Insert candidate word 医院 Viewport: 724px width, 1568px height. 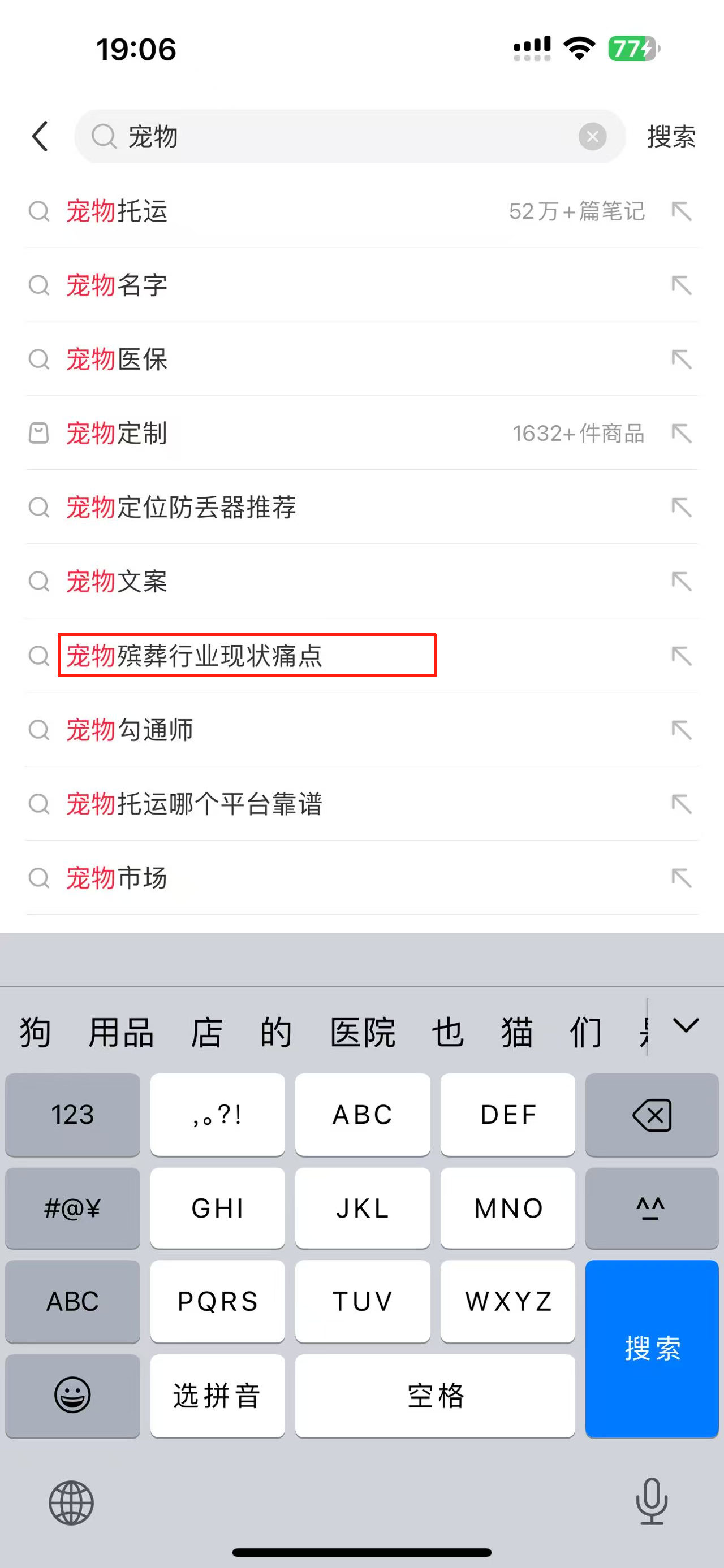363,1032
